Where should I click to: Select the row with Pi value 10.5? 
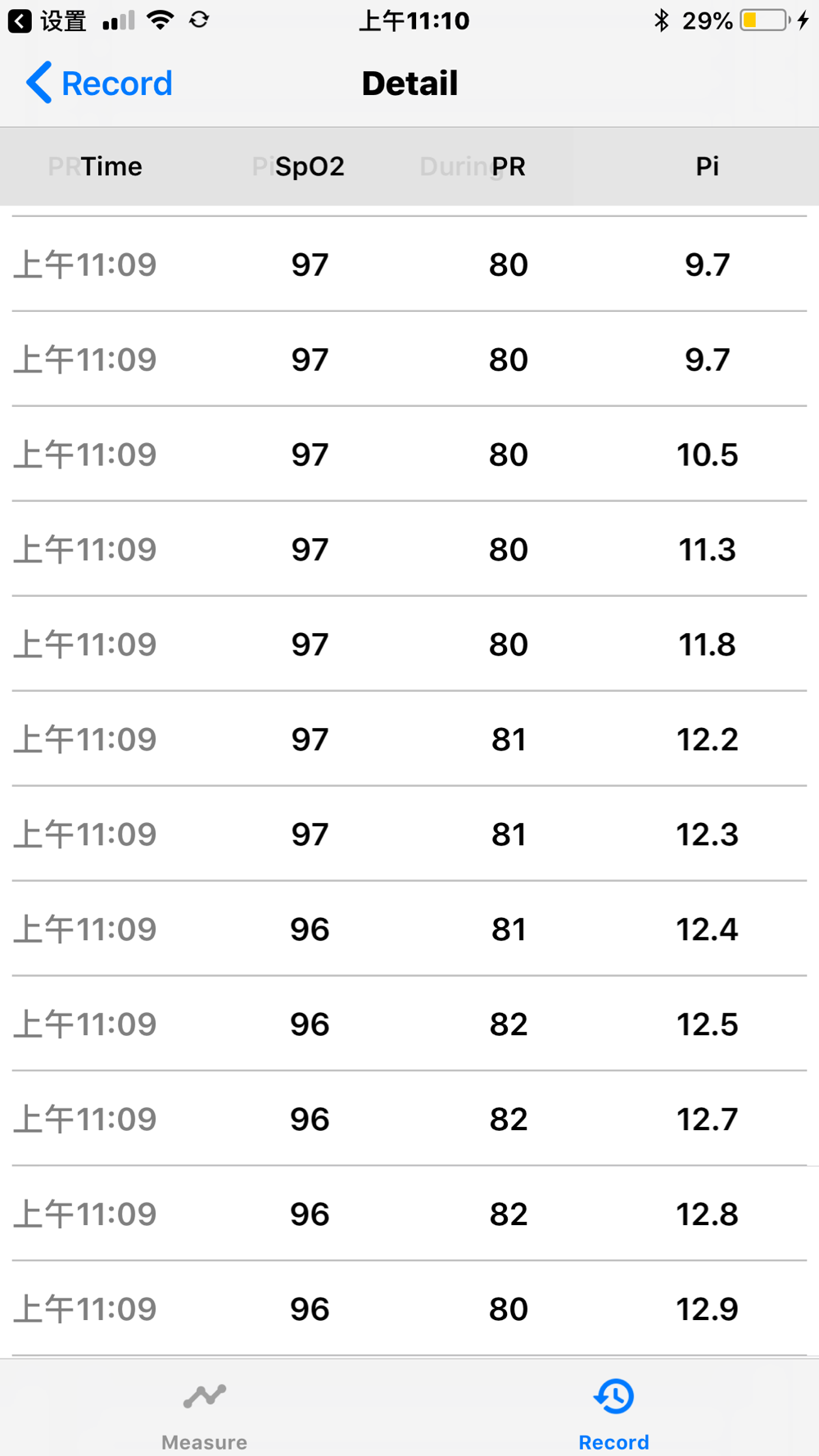(x=409, y=454)
